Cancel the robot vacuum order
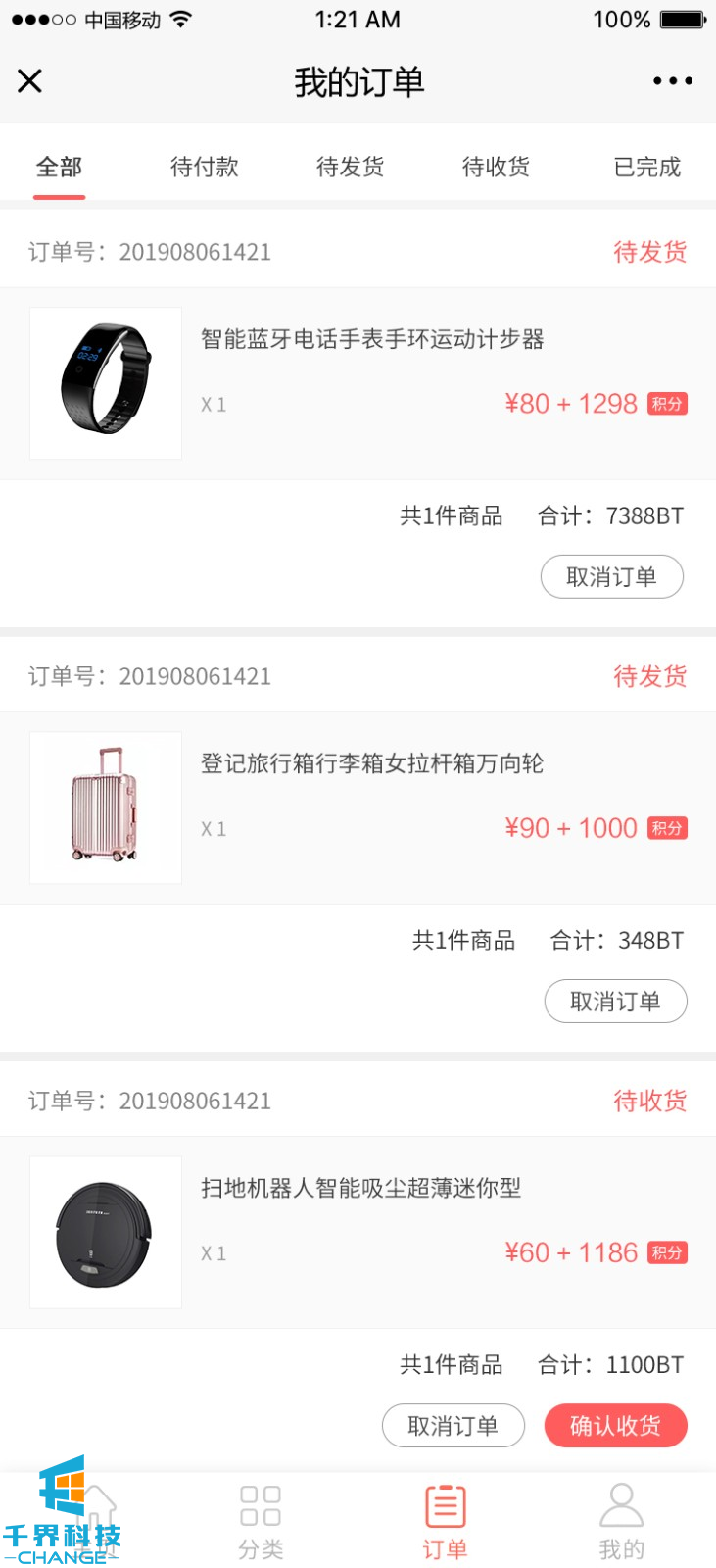Image resolution: width=716 pixels, height=1568 pixels. pyautogui.click(x=453, y=1426)
